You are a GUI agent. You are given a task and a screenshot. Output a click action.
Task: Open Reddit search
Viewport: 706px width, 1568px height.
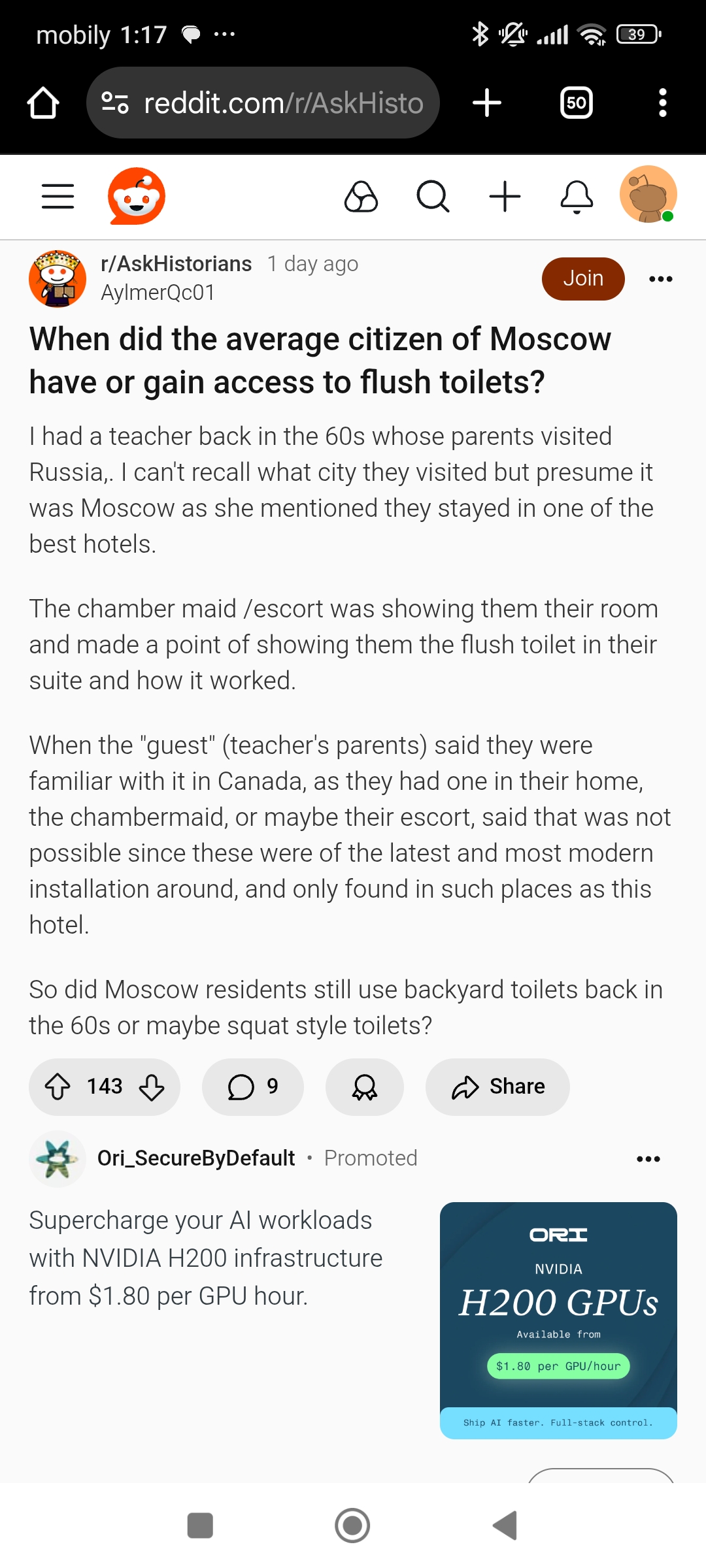point(433,196)
